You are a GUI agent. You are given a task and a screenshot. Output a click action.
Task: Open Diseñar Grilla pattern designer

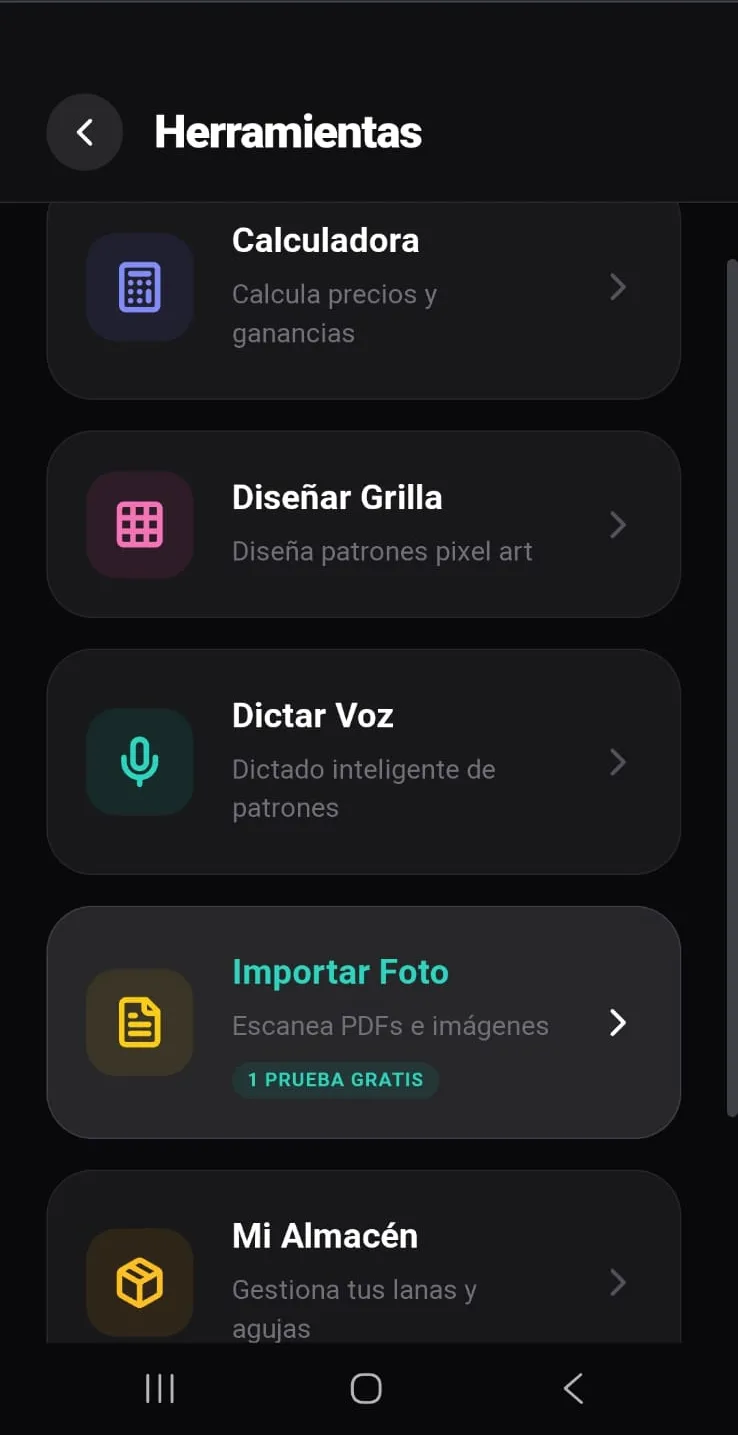tap(363, 524)
